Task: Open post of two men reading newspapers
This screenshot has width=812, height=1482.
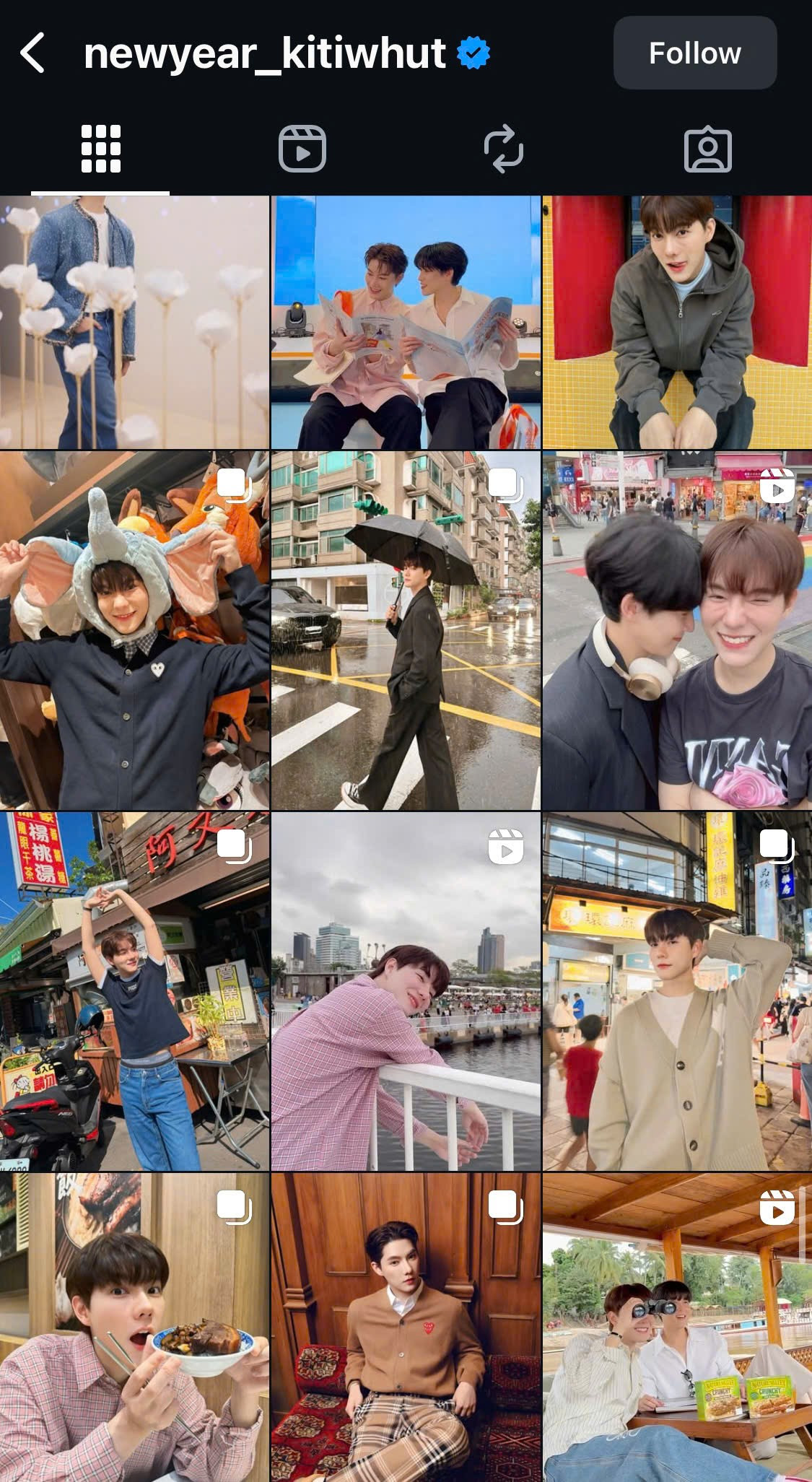Action: click(406, 323)
